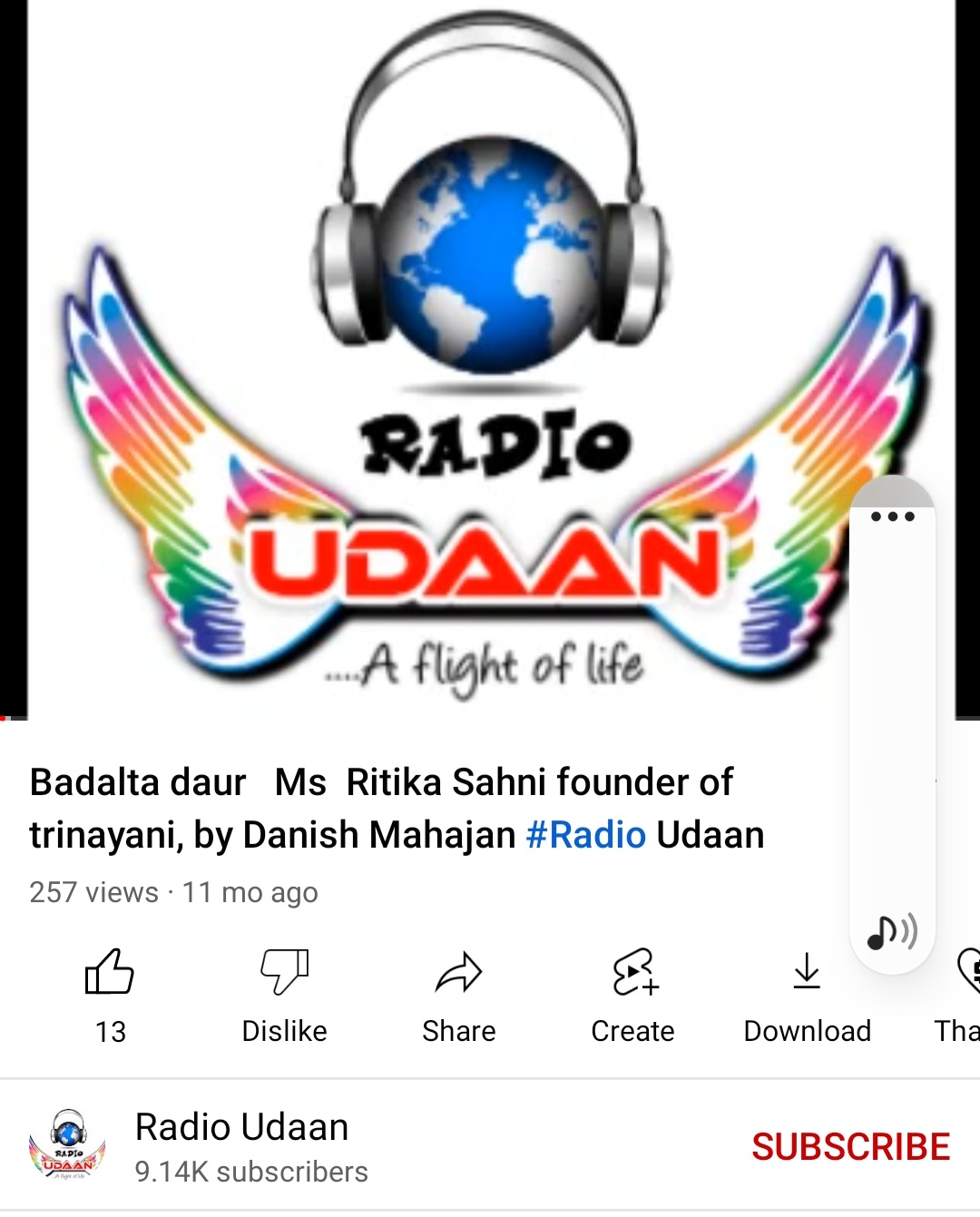Open the #Radio hashtag link
Image resolution: width=980 pixels, height=1217 pixels.
pyautogui.click(x=586, y=835)
